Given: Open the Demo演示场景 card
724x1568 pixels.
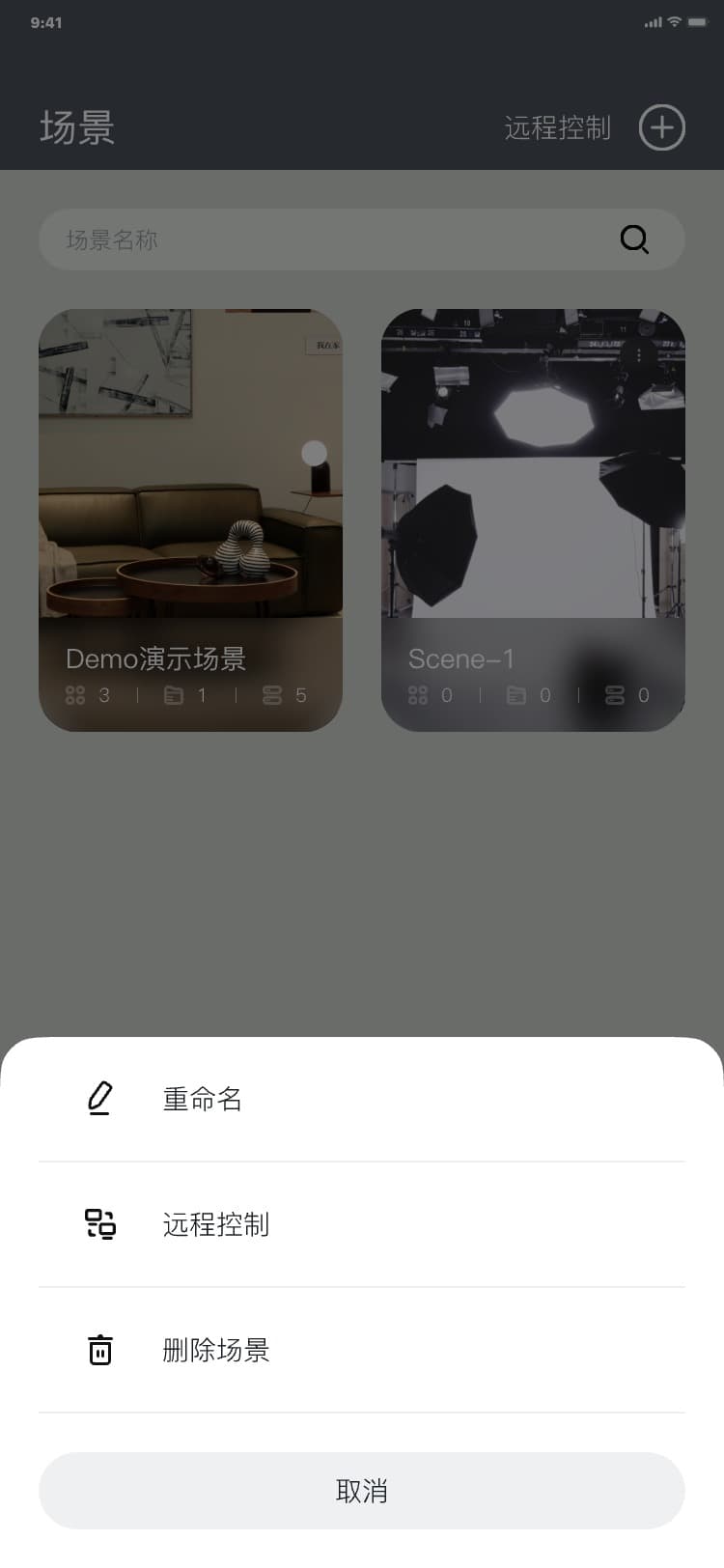Looking at the screenshot, I should click(191, 519).
